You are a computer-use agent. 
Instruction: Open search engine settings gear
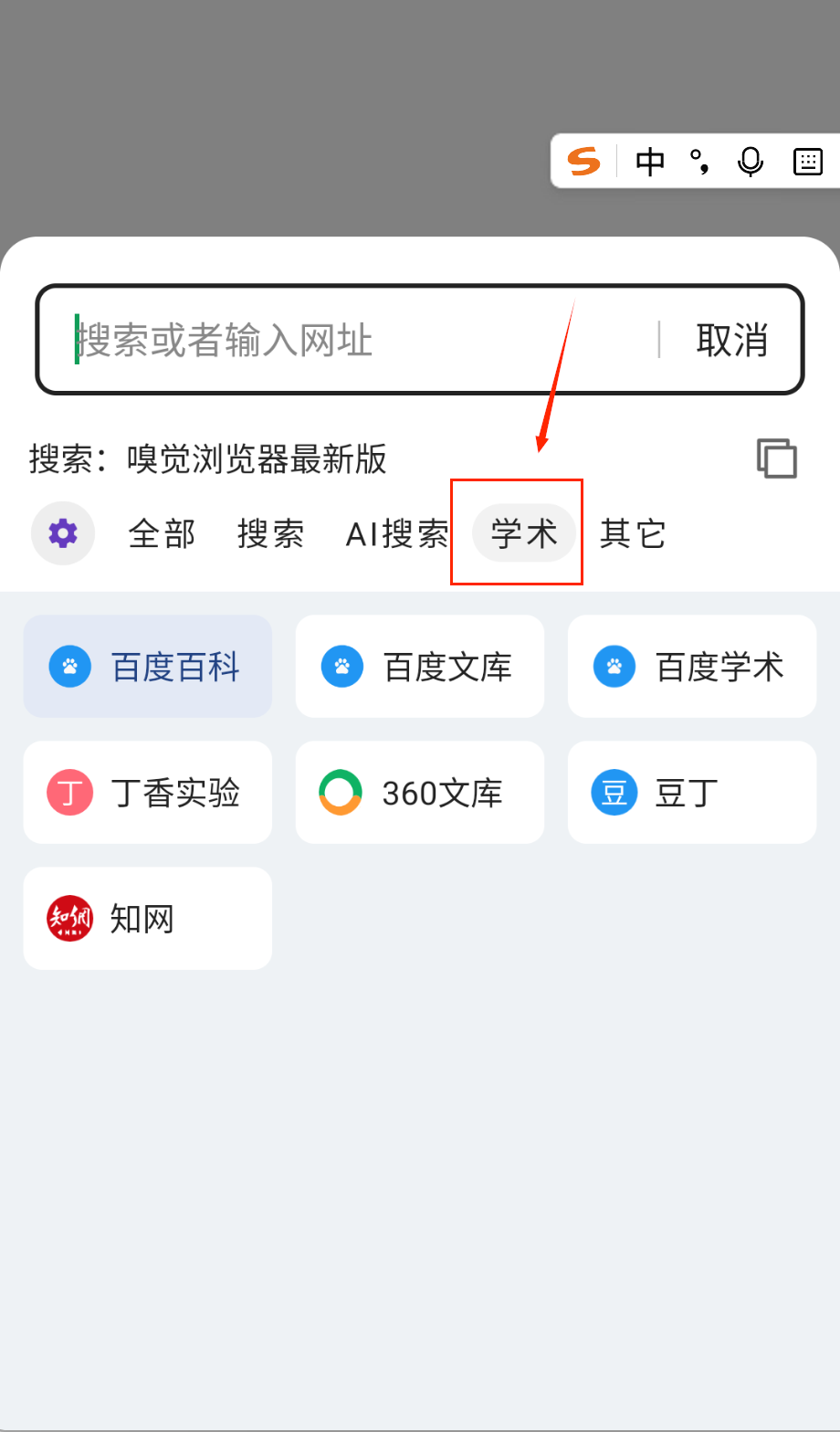pyautogui.click(x=63, y=533)
